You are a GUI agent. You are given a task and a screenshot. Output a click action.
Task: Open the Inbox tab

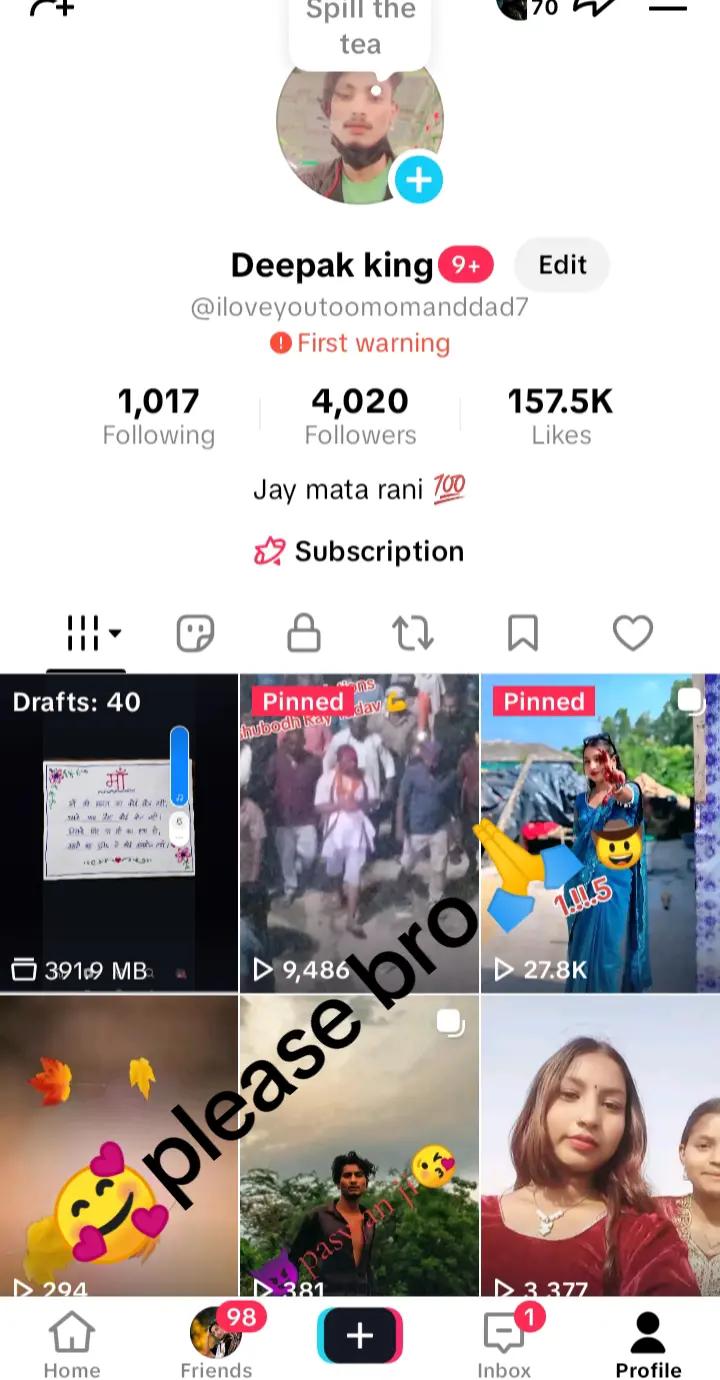tap(504, 1345)
